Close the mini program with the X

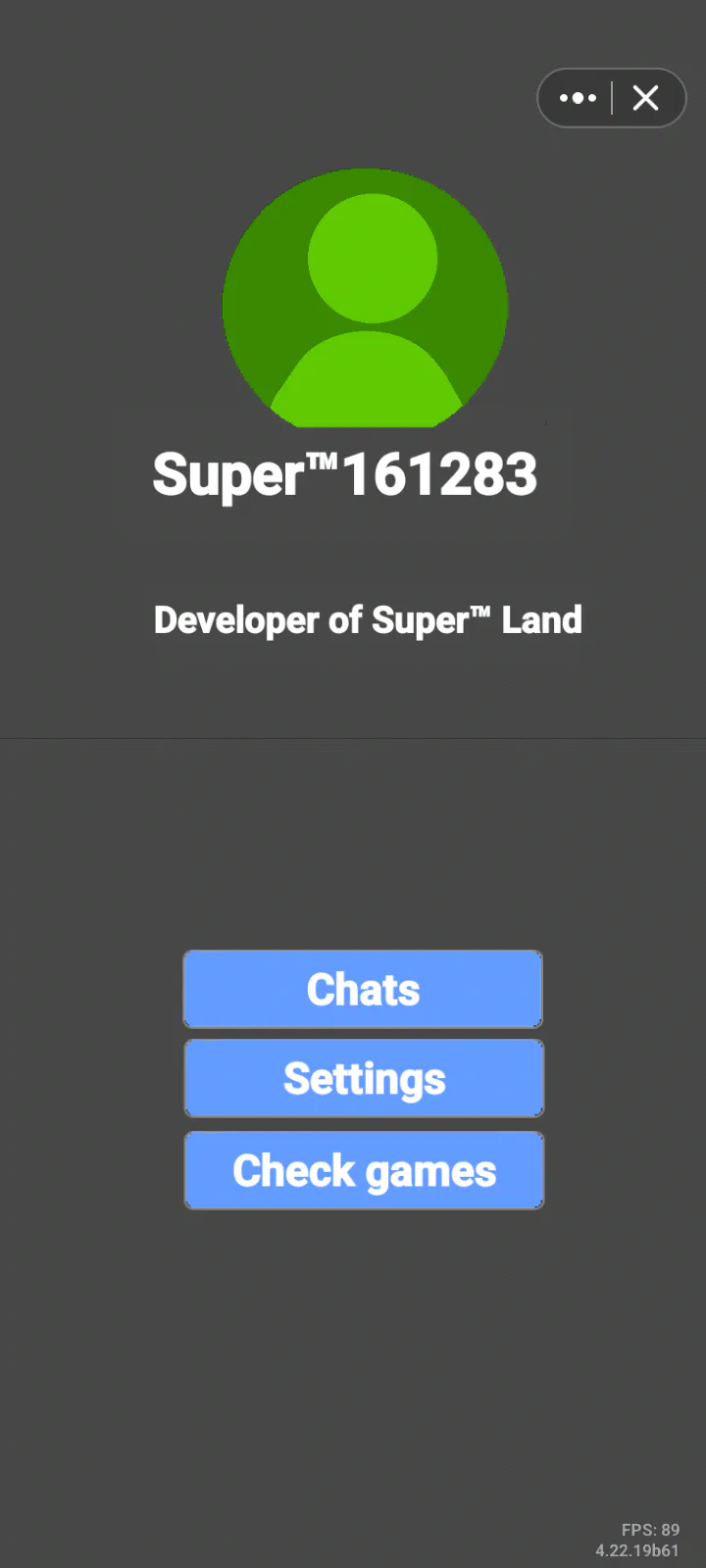point(646,98)
